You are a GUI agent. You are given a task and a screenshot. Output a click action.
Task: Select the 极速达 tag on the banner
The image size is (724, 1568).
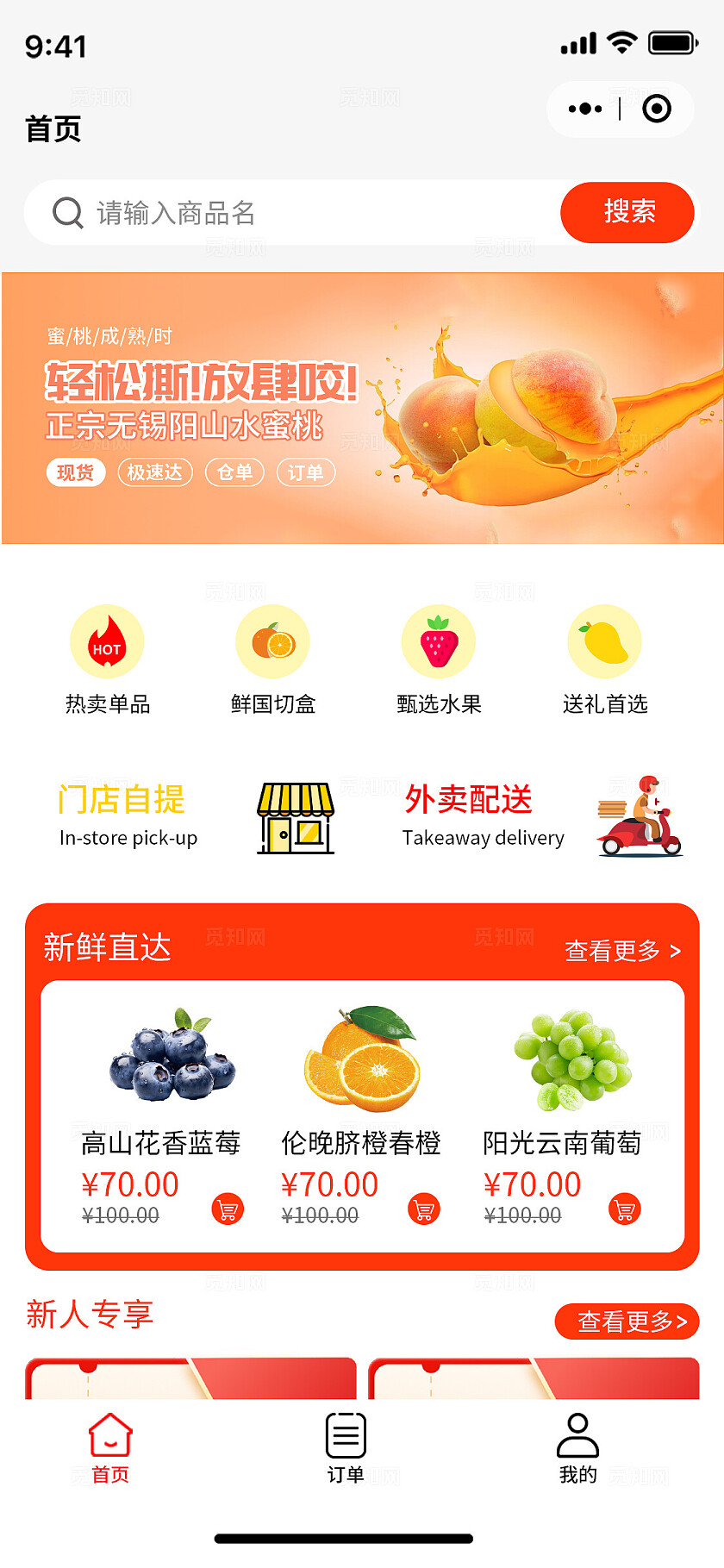coord(154,472)
